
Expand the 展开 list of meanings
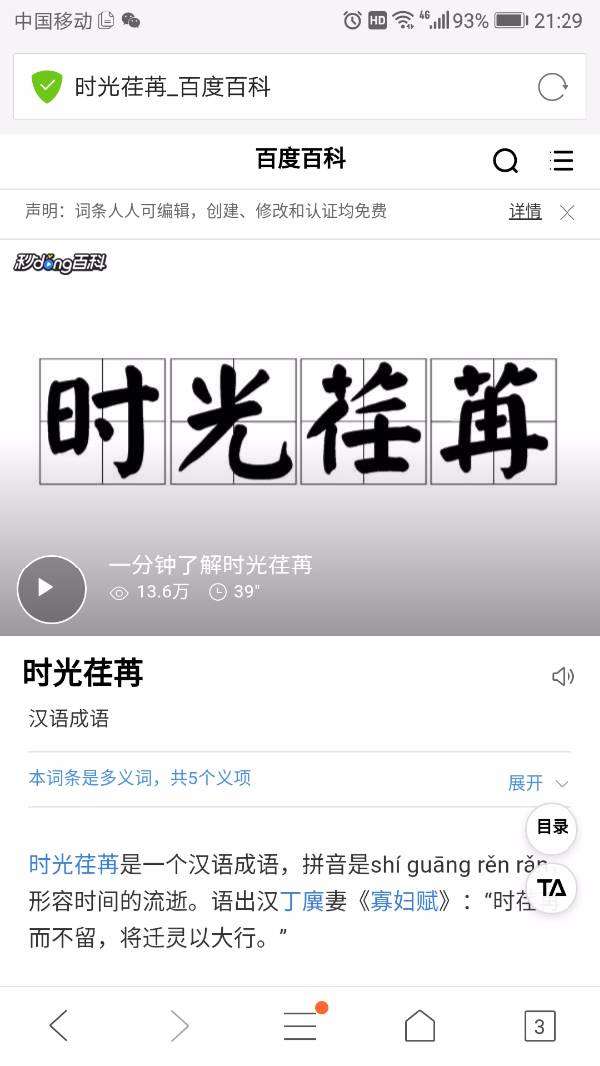pyautogui.click(x=538, y=782)
